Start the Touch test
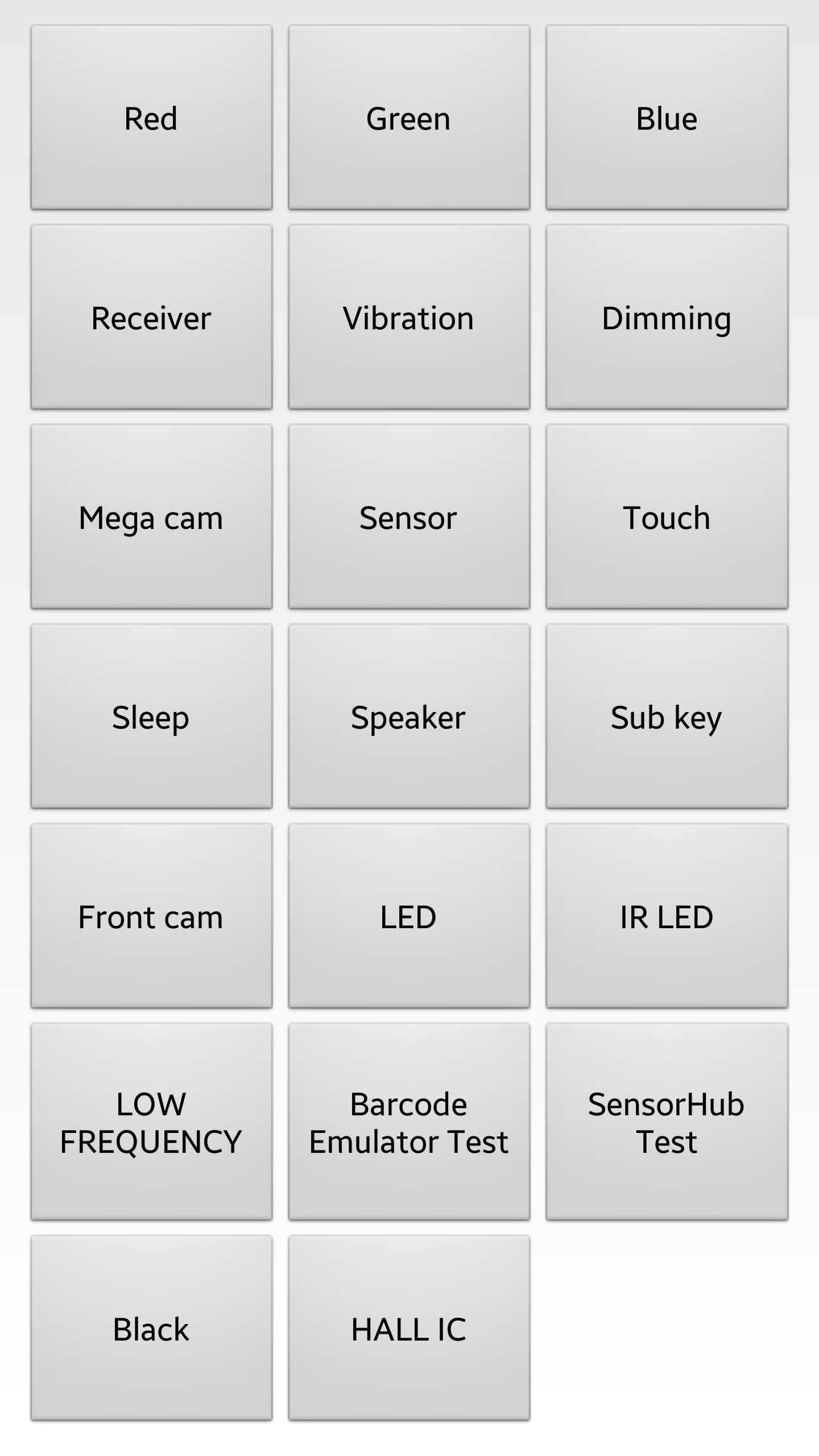819x1456 pixels. pyautogui.click(x=666, y=517)
